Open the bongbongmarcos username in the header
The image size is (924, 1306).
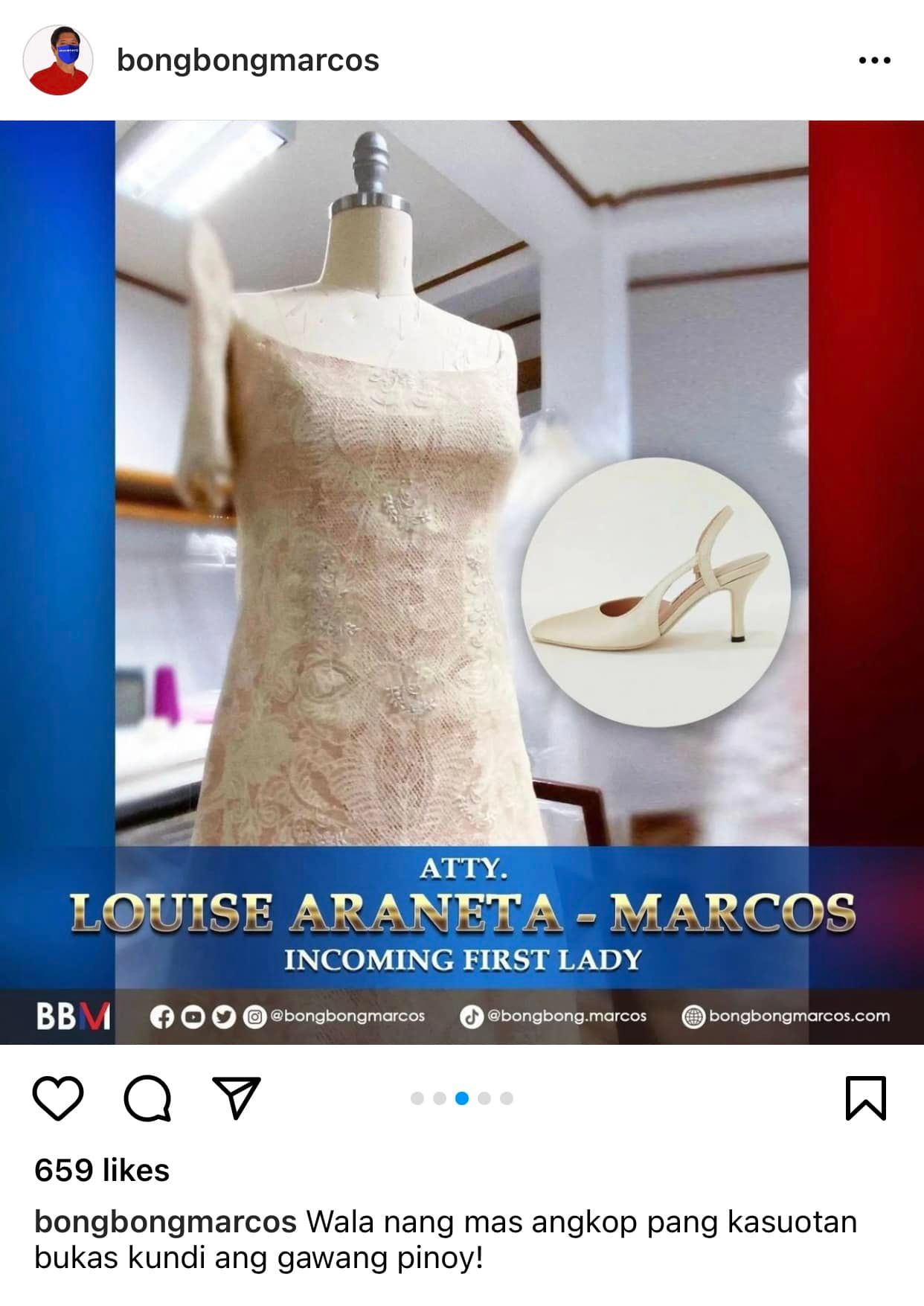click(248, 60)
